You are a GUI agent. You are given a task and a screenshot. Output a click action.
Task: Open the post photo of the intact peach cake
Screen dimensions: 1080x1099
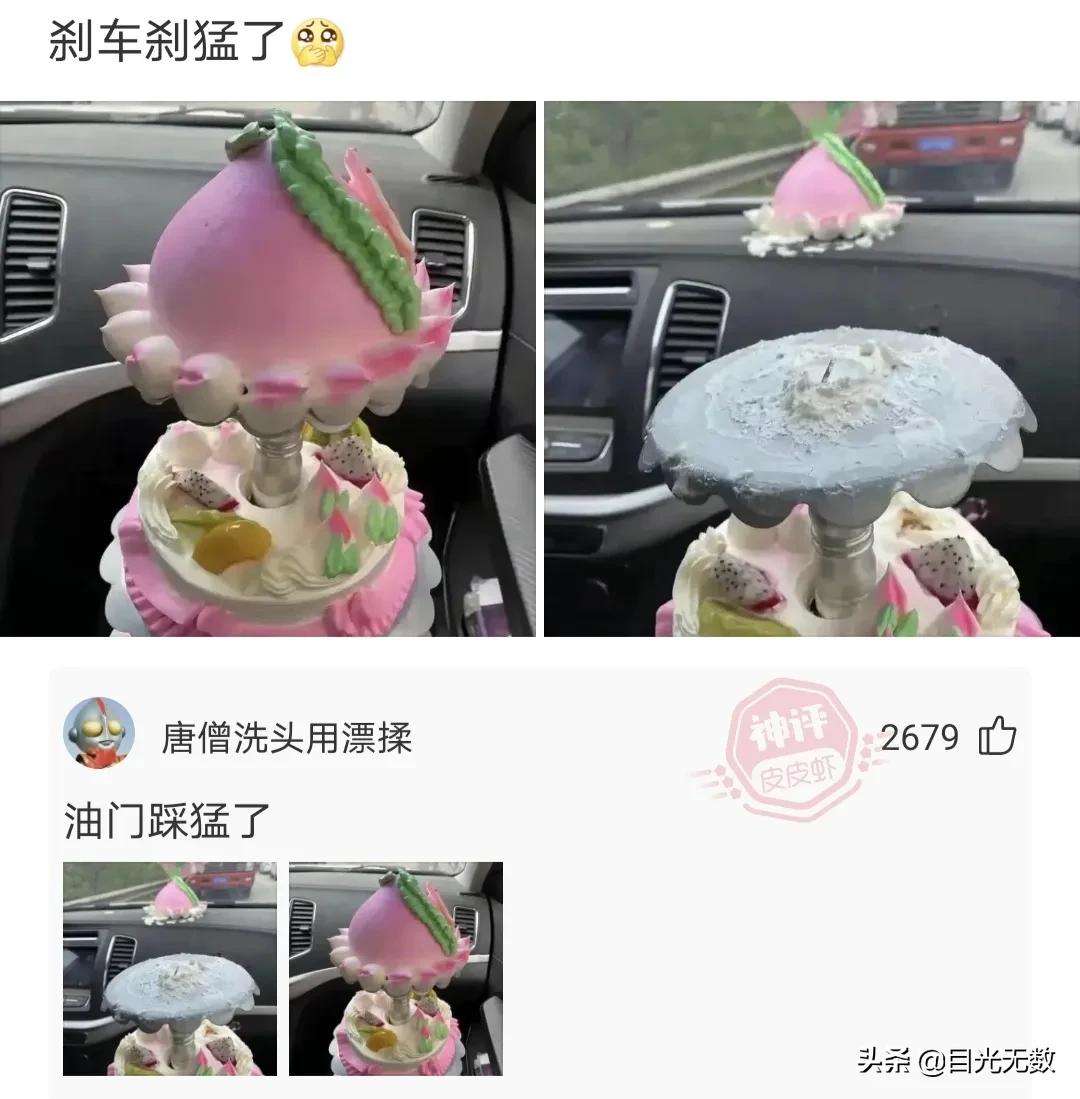(268, 368)
